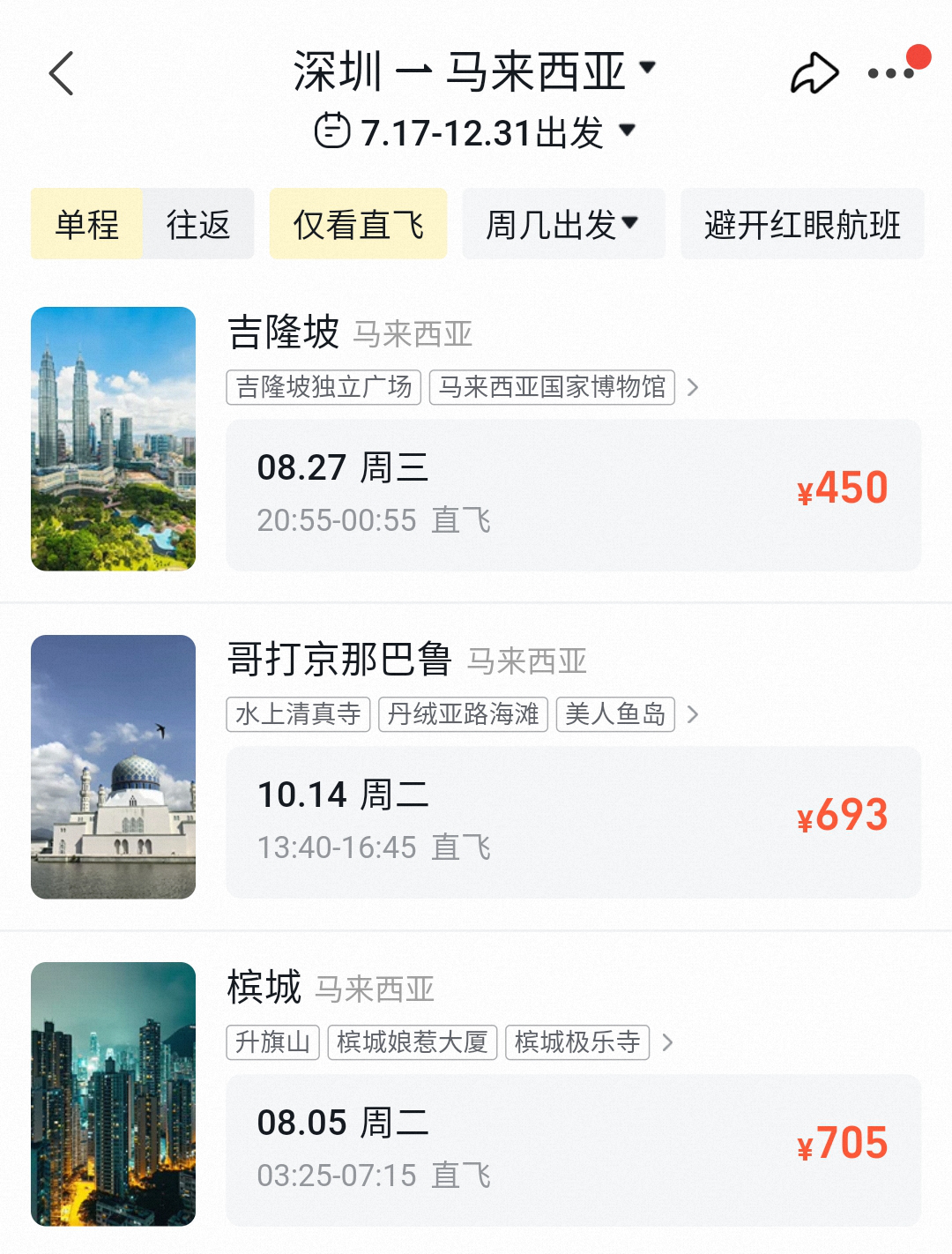Open the 吉隆坡独立广场 attraction tag

pyautogui.click(x=324, y=387)
